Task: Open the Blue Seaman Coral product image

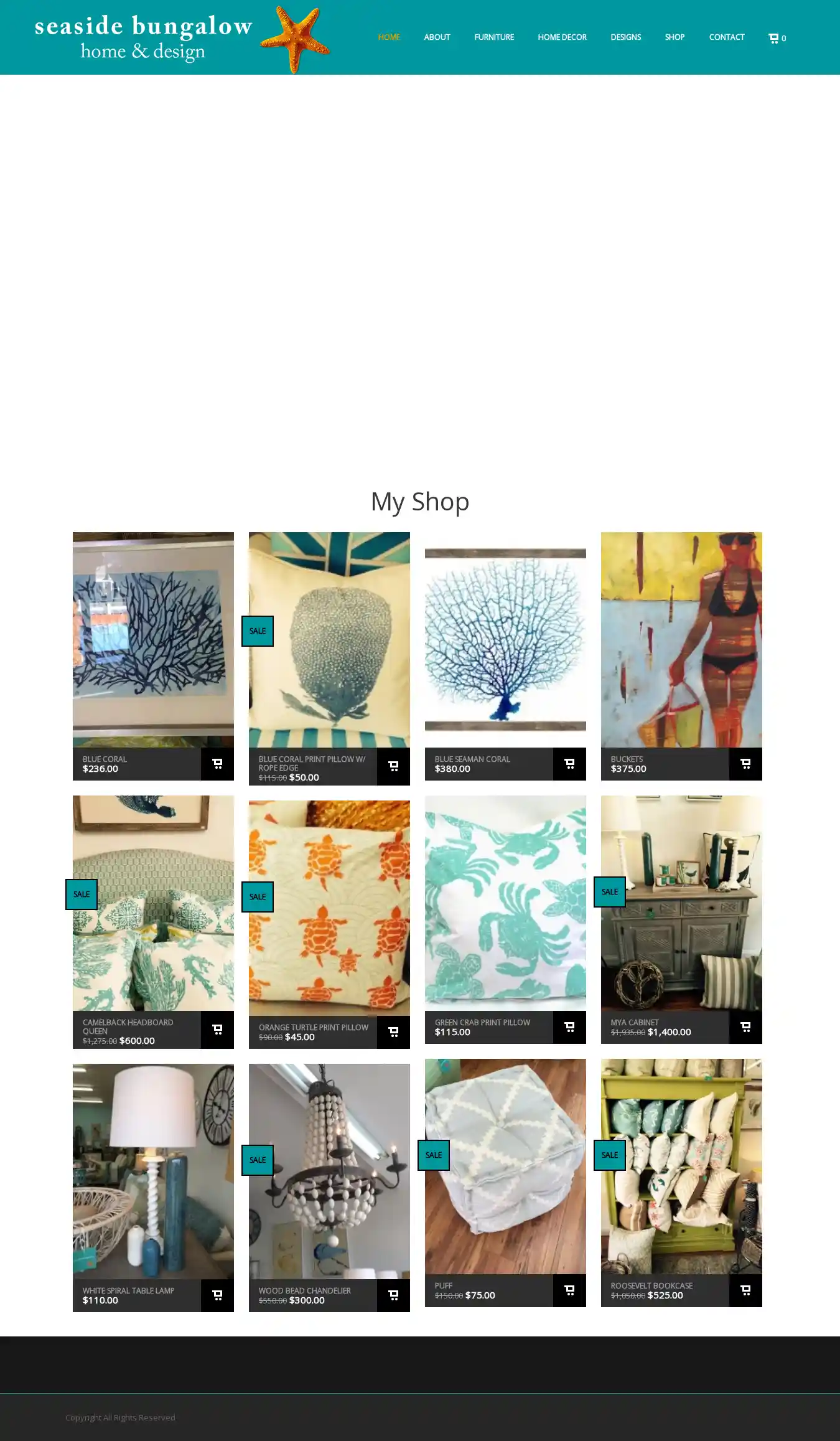Action: [505, 639]
